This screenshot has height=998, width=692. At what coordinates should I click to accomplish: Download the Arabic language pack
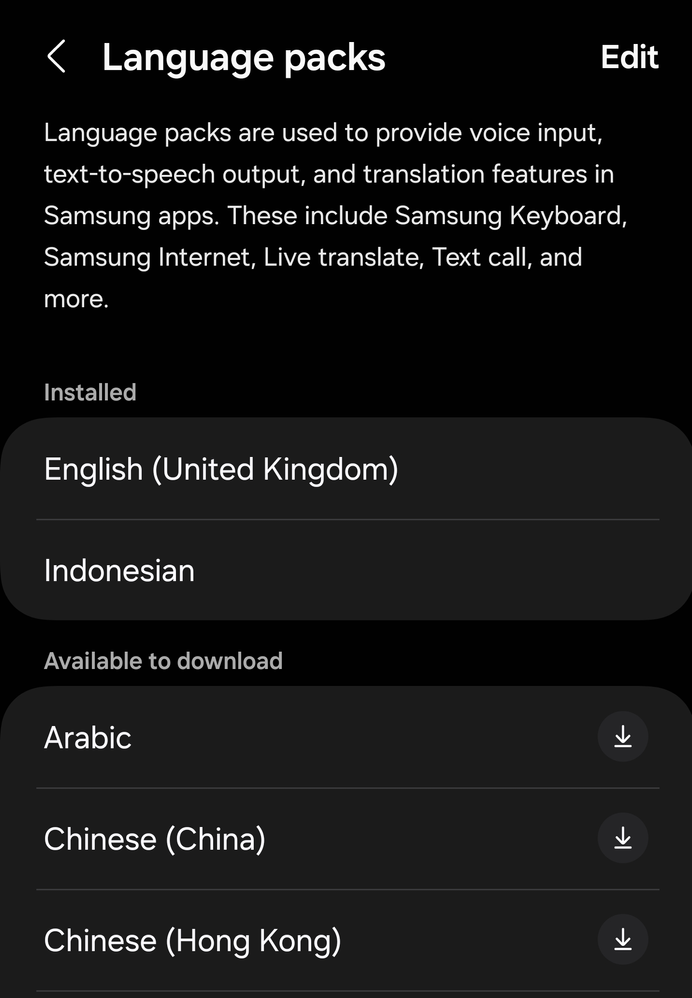[622, 738]
